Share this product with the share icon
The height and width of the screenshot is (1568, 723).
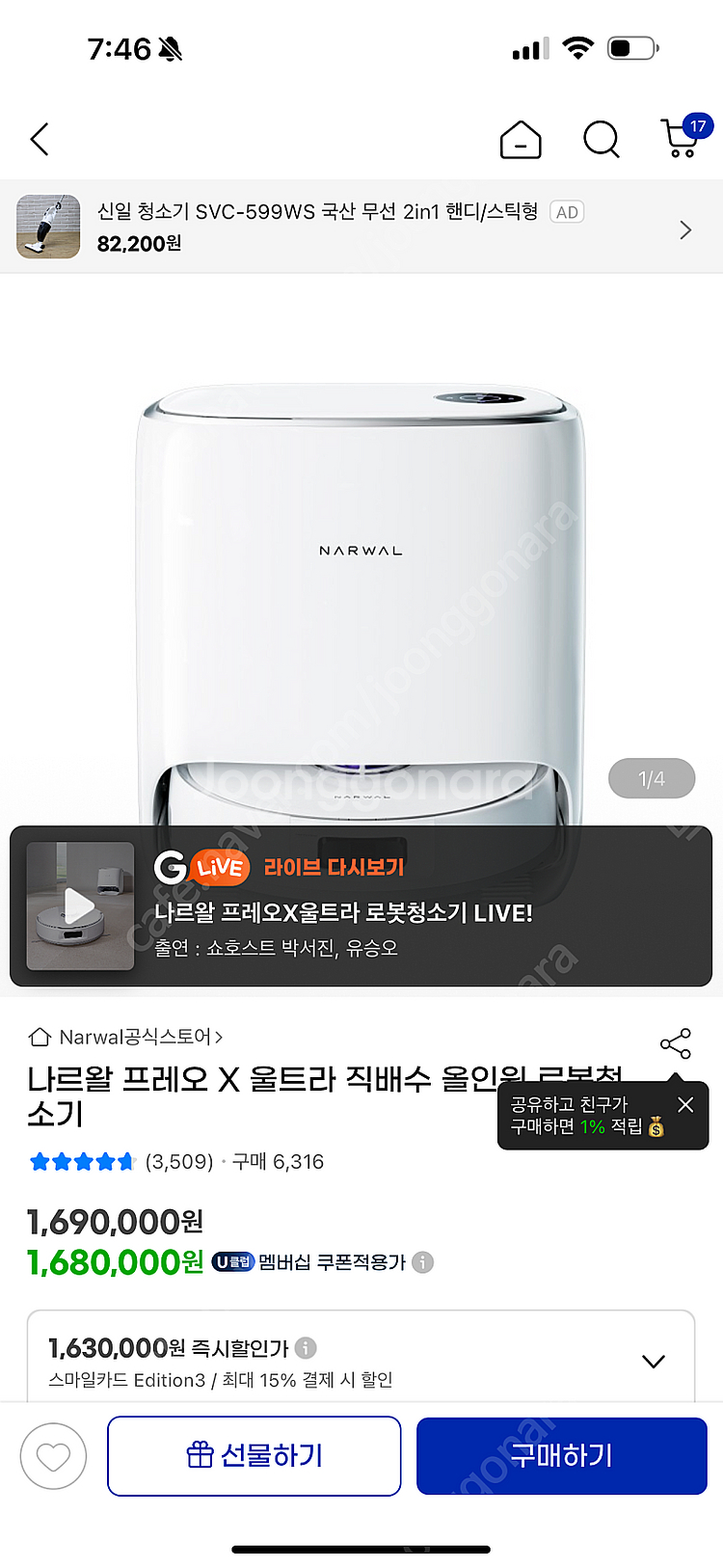point(675,1043)
